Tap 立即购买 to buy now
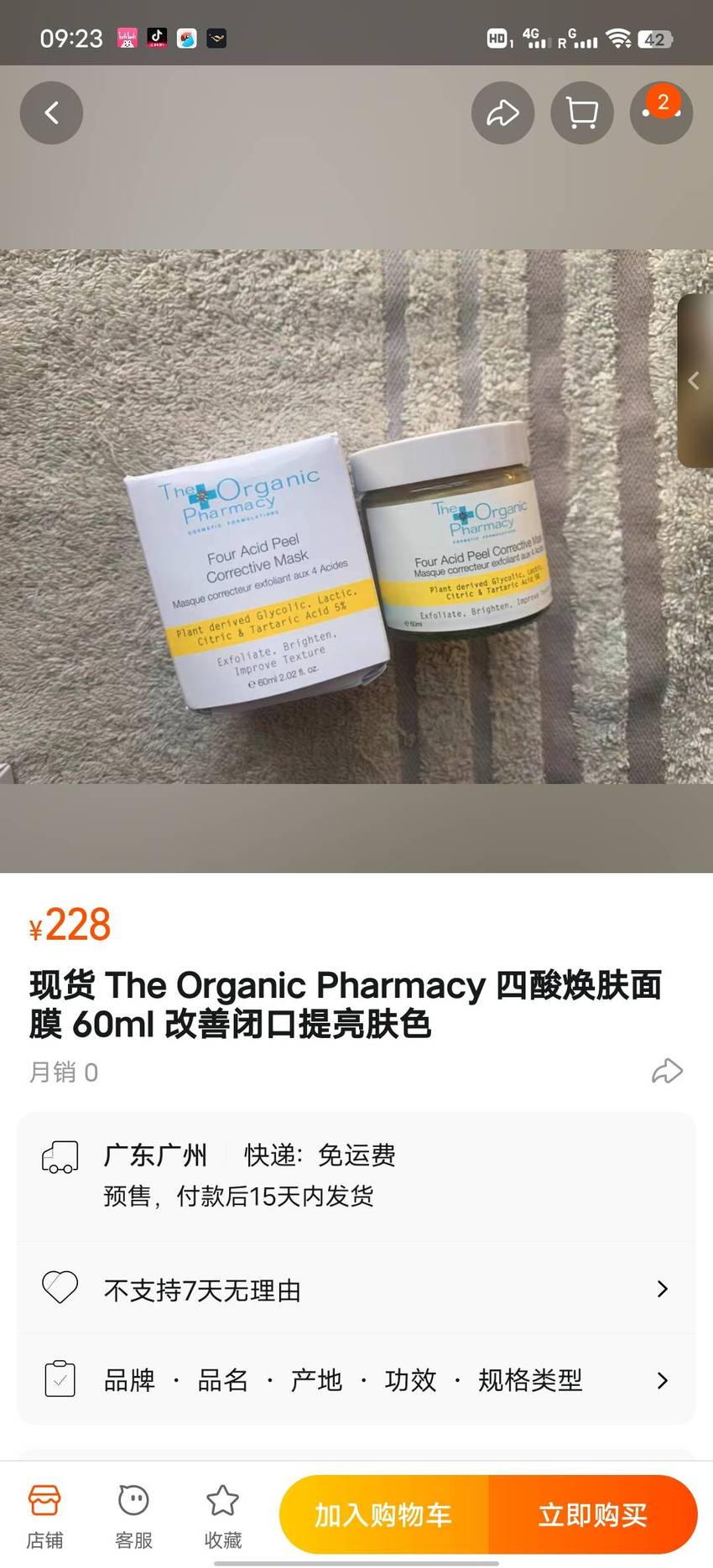The image size is (713, 1568). [x=593, y=1514]
